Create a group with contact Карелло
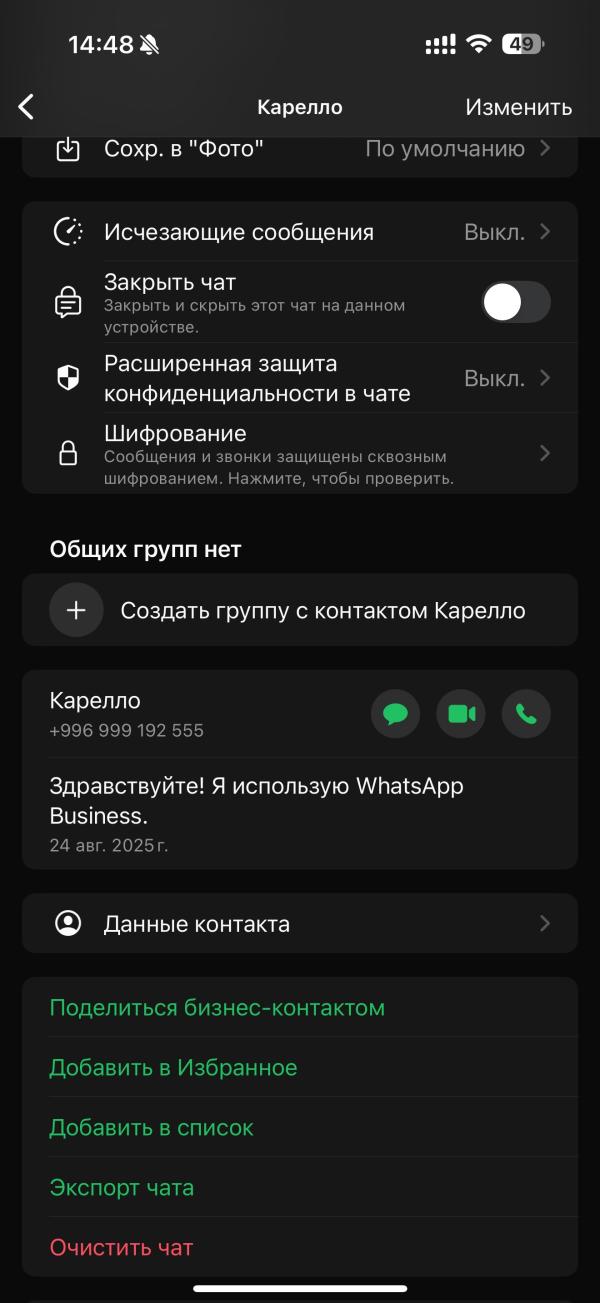The width and height of the screenshot is (600, 1303). (x=300, y=611)
